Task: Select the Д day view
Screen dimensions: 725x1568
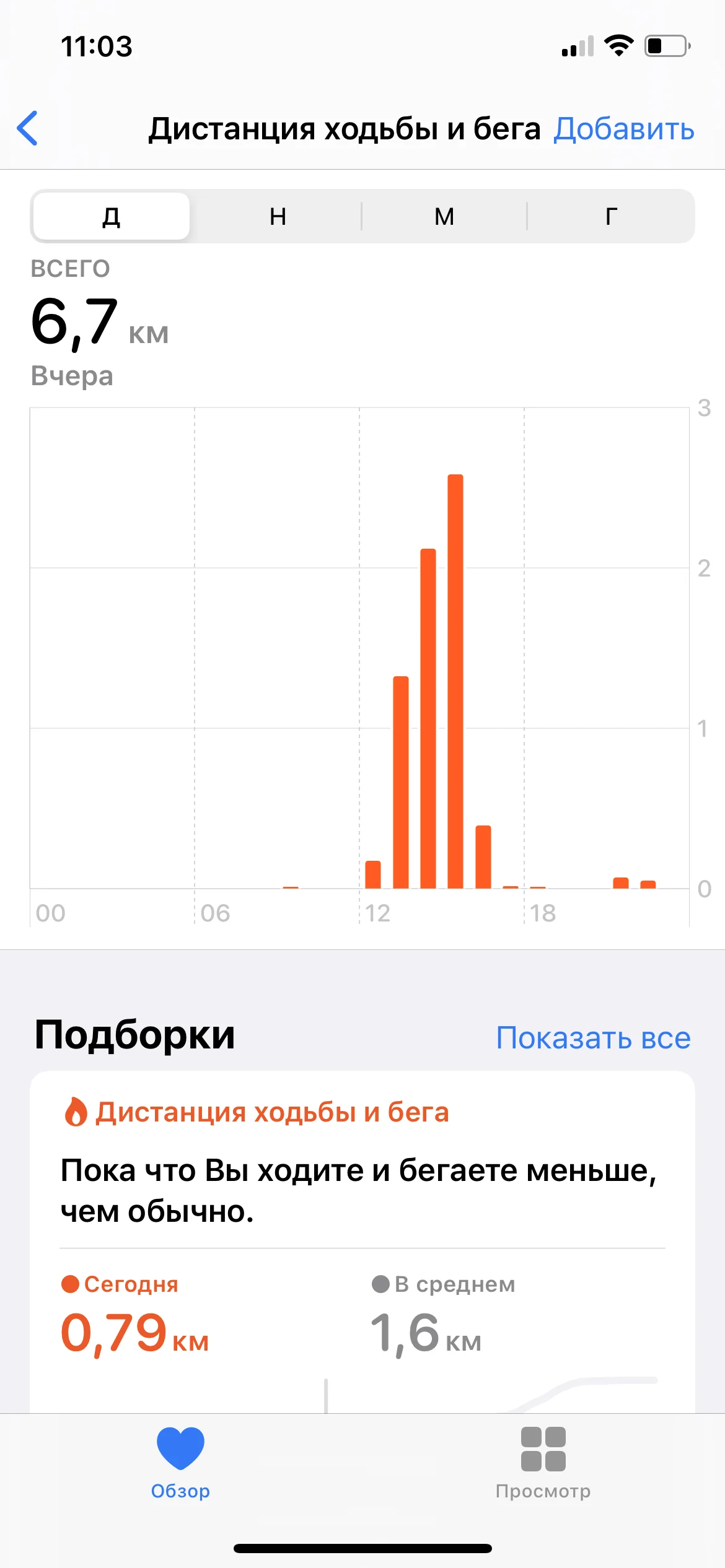Action: coord(112,216)
